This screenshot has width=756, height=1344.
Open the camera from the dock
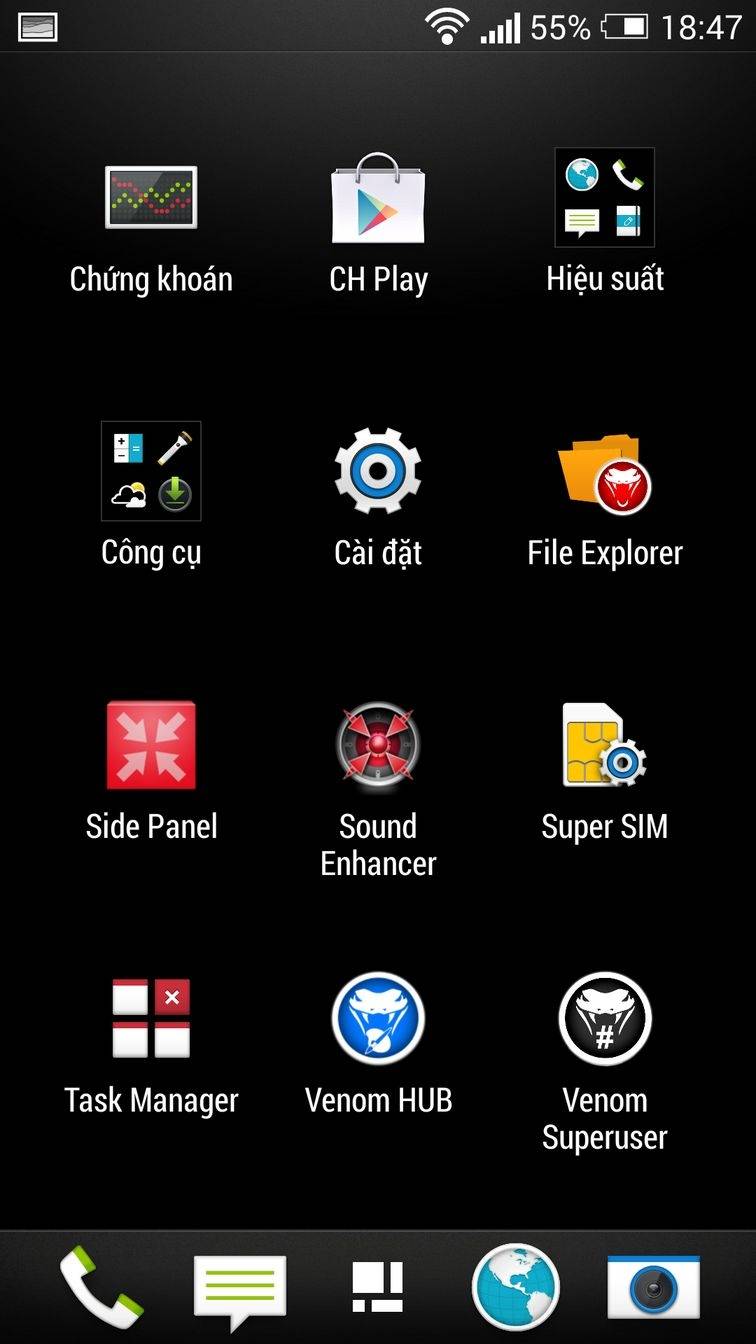coord(653,1288)
